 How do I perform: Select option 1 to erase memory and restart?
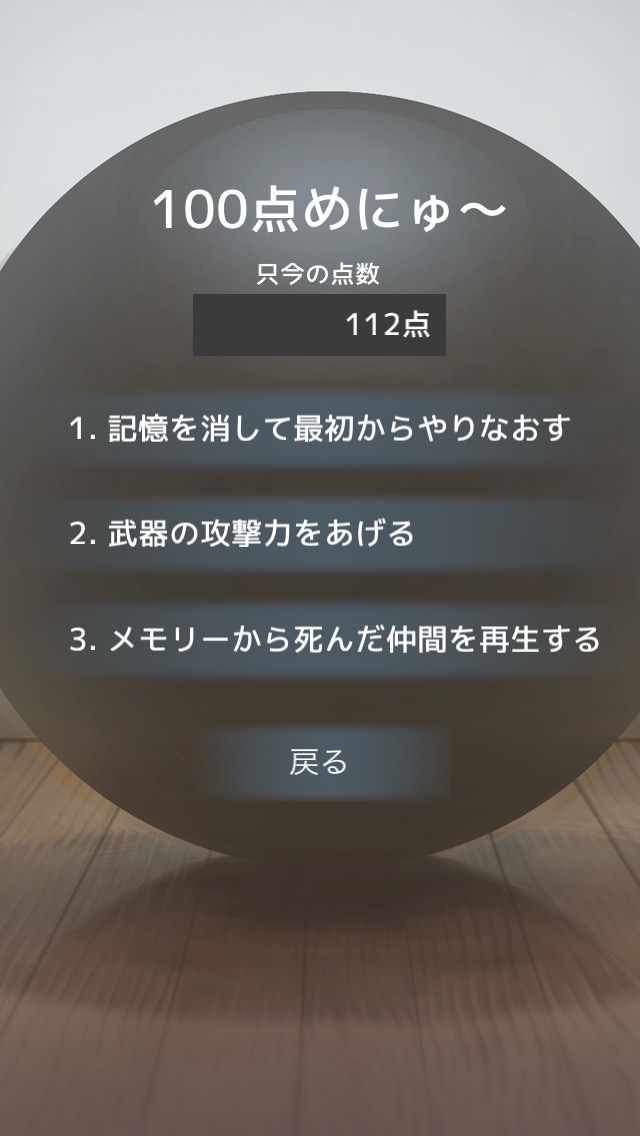(x=320, y=429)
